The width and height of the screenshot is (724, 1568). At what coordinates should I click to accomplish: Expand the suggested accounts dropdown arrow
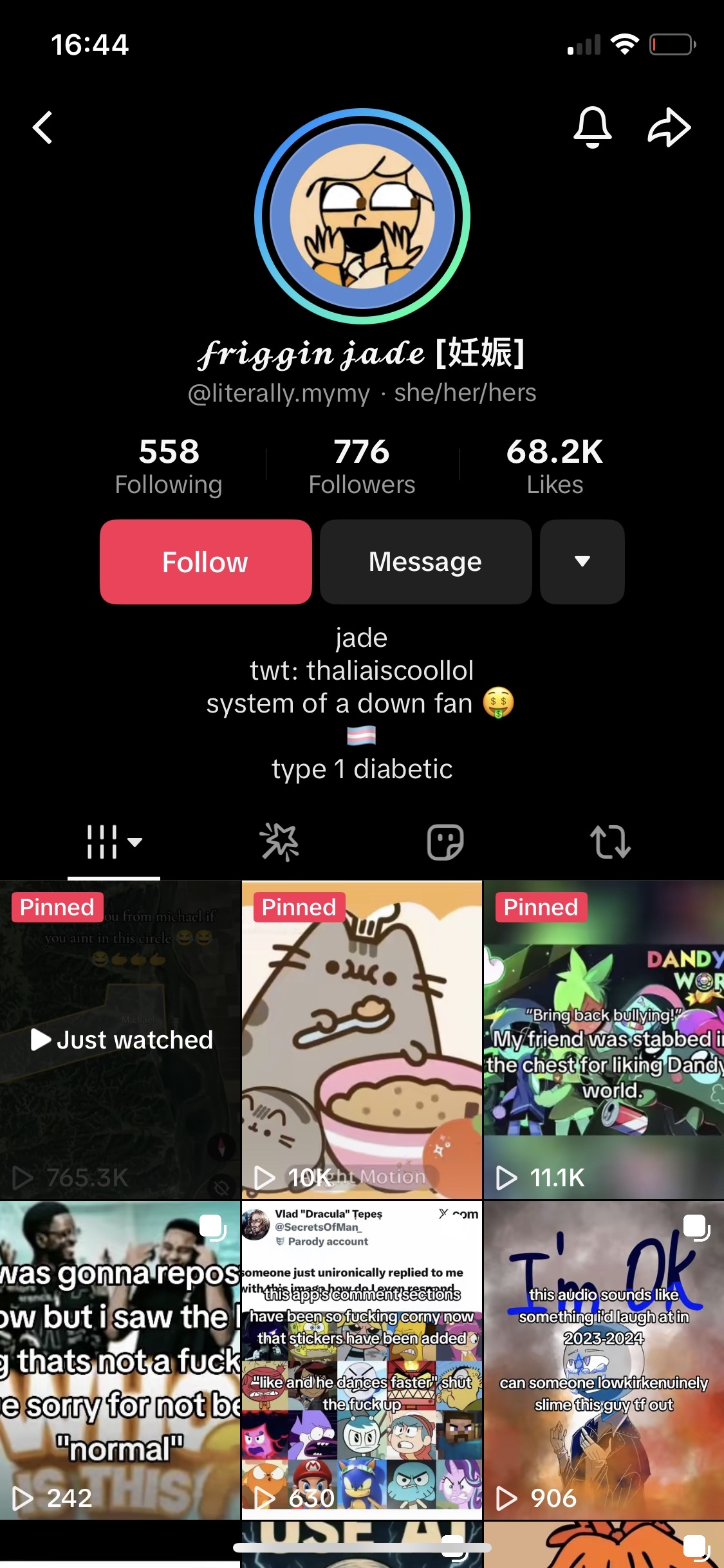[x=582, y=562]
